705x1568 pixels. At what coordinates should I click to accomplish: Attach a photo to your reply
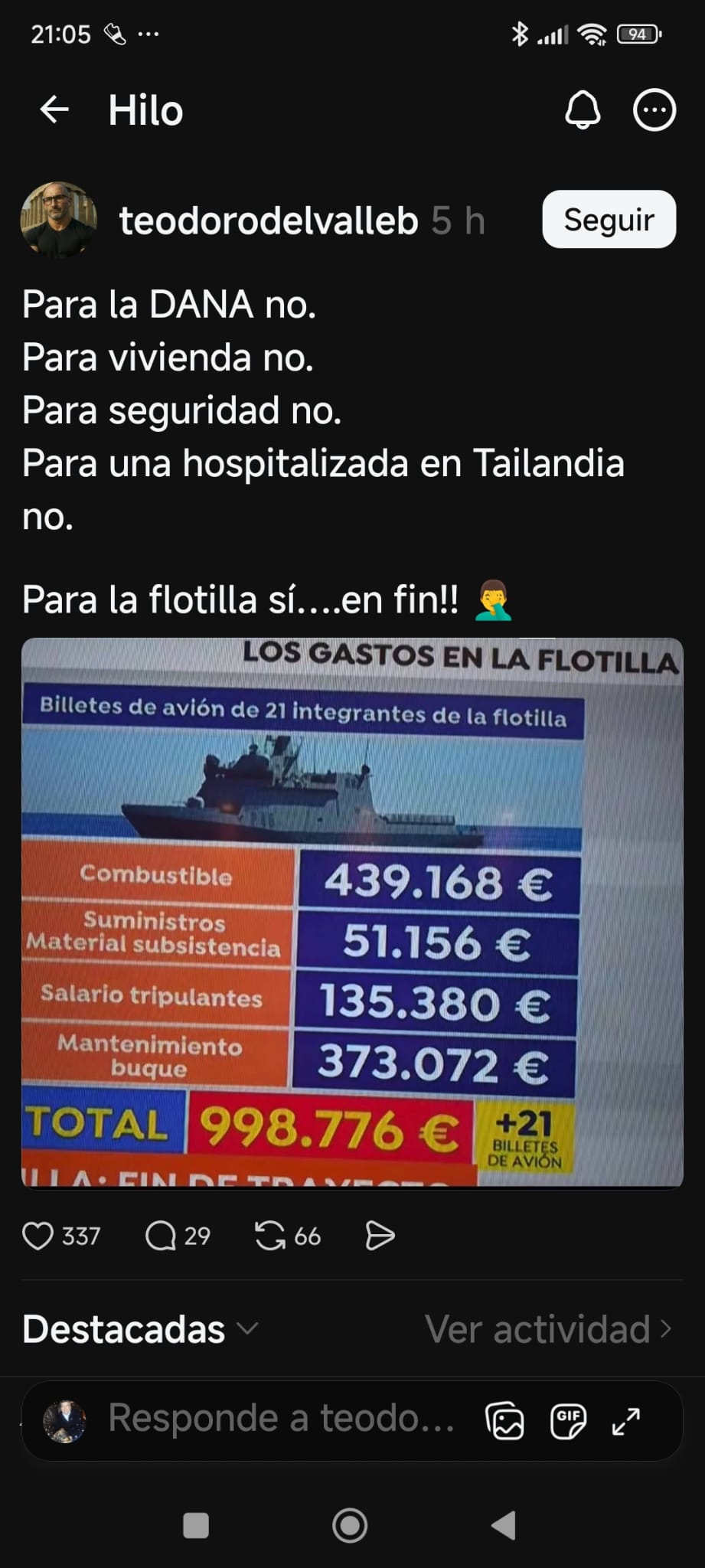coord(505,1422)
